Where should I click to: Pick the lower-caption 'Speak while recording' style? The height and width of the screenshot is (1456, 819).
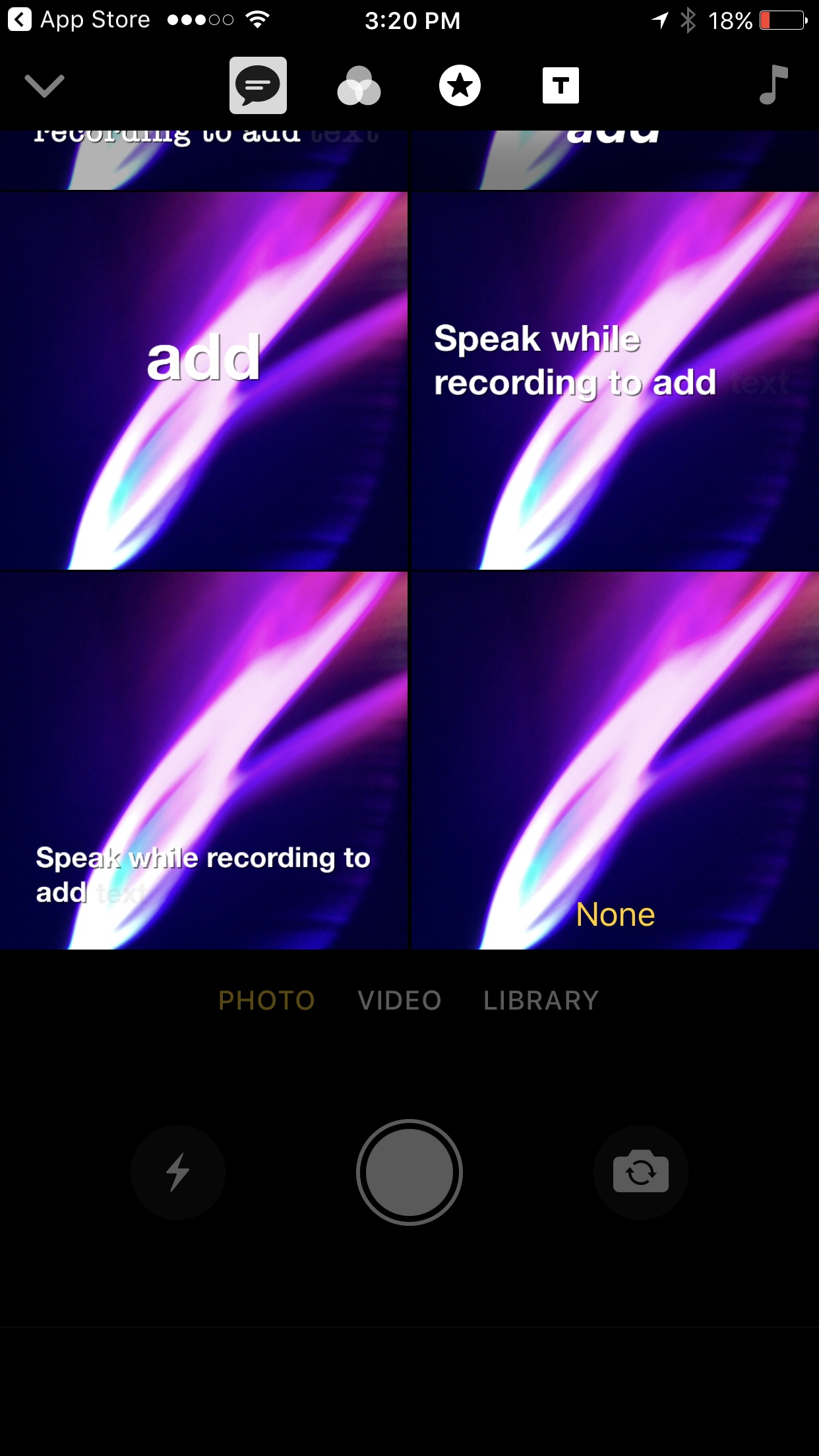[x=204, y=761]
